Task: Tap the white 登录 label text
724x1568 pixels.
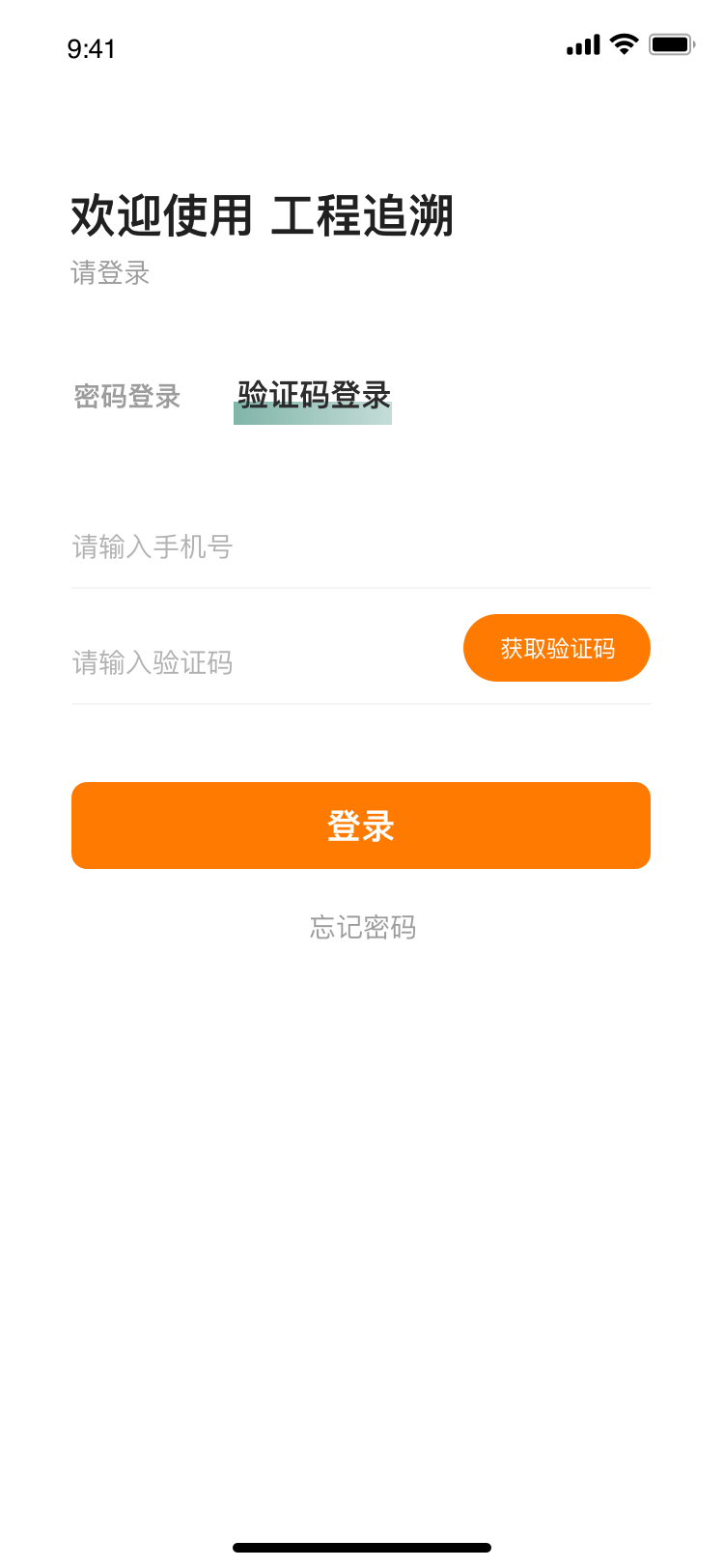Action: [361, 825]
